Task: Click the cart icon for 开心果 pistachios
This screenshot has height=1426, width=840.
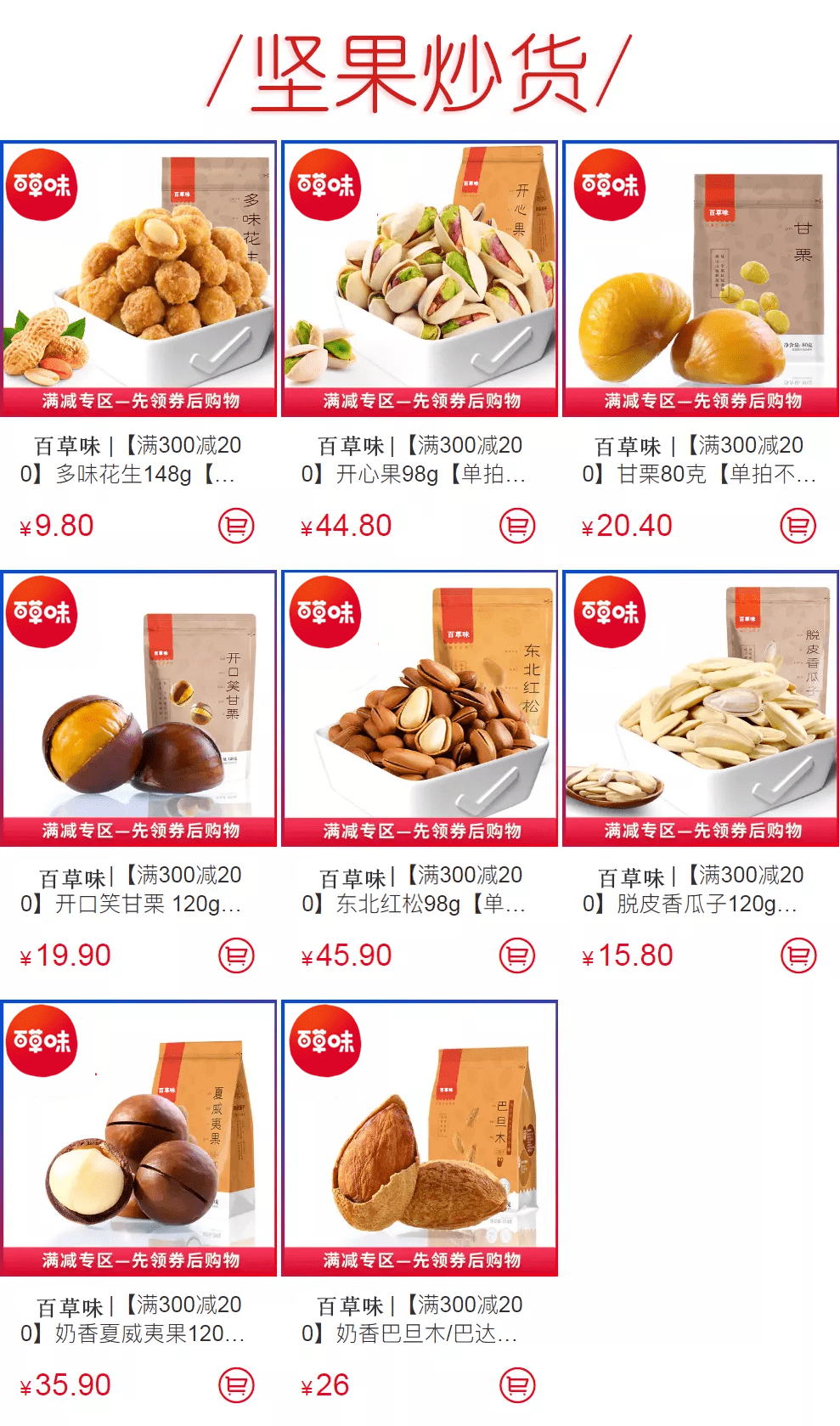Action: (x=516, y=525)
